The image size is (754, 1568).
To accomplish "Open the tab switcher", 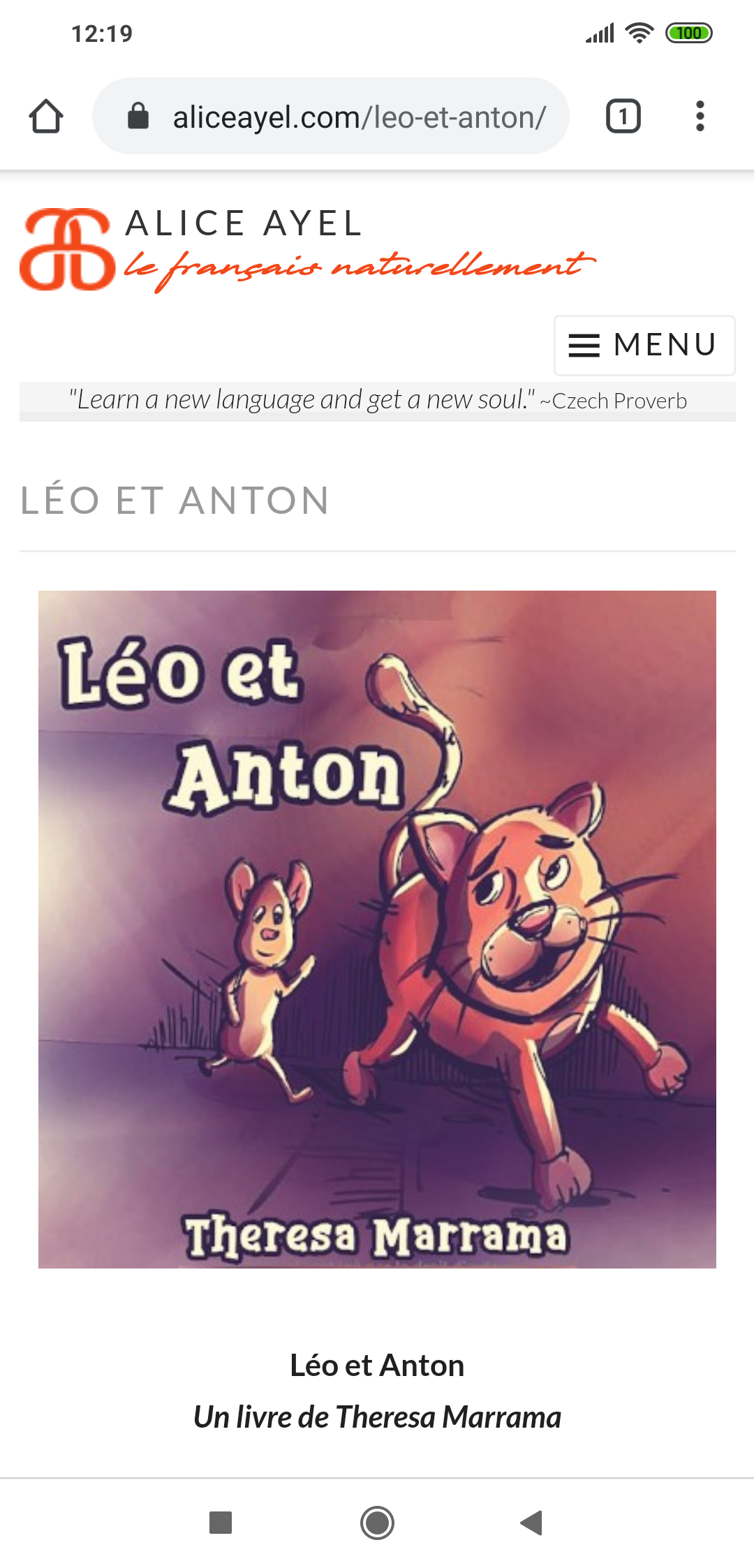I will click(x=623, y=116).
